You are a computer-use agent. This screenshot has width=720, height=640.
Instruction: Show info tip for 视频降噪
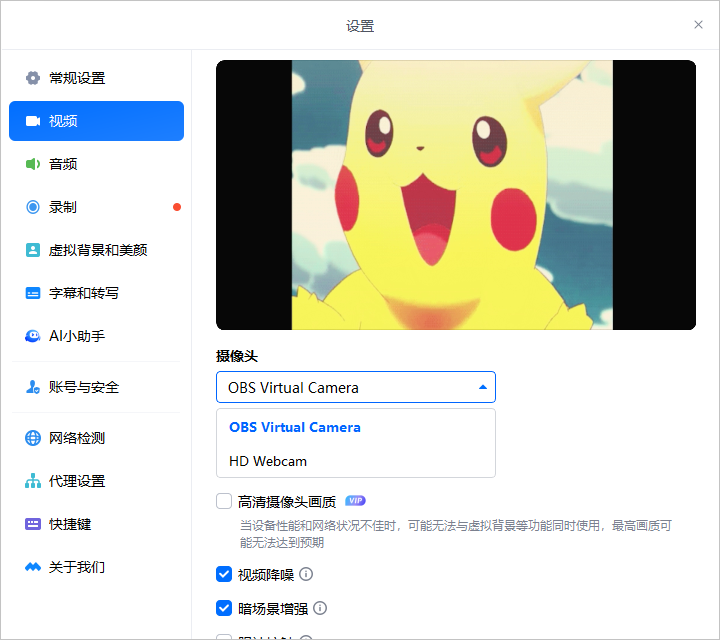click(x=307, y=574)
